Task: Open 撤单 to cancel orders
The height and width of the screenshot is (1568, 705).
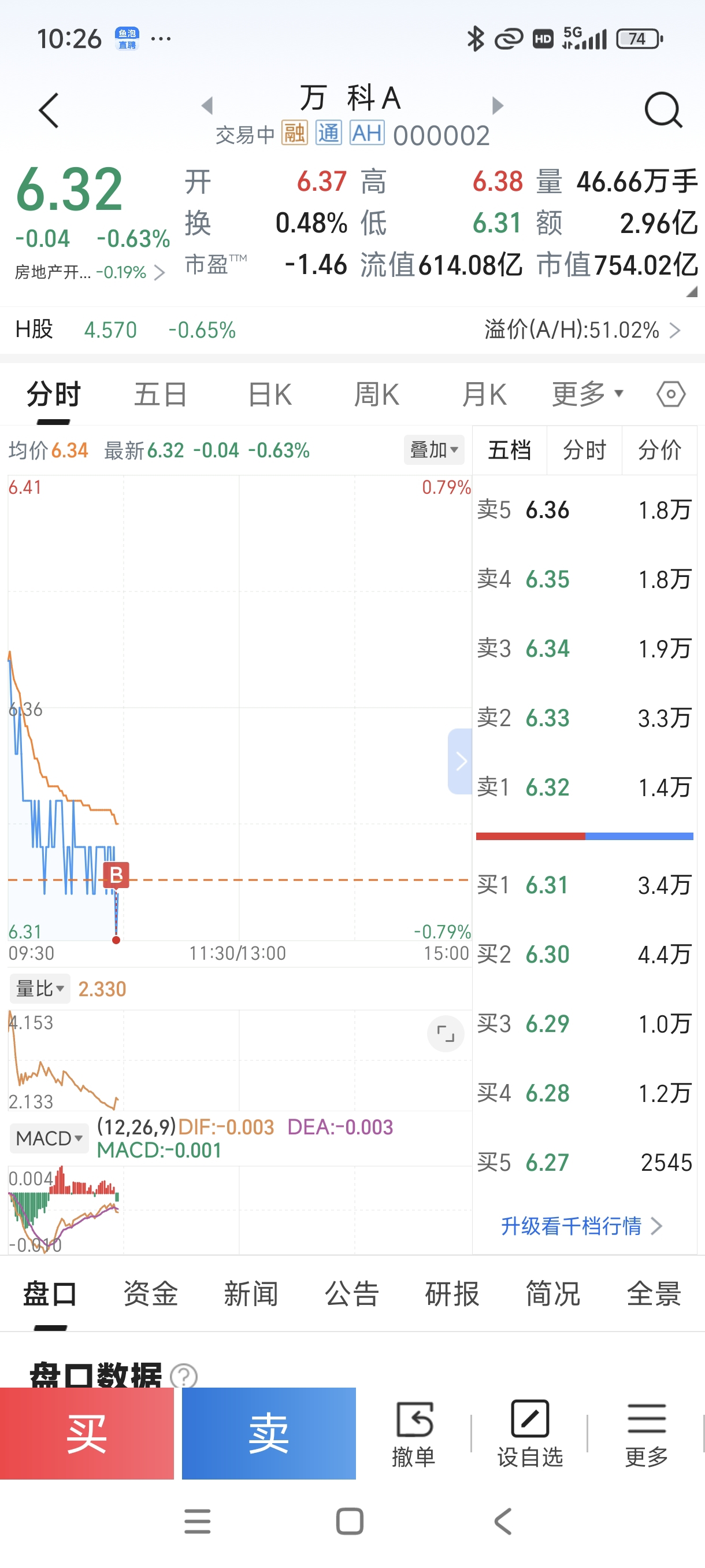Action: (x=414, y=1433)
